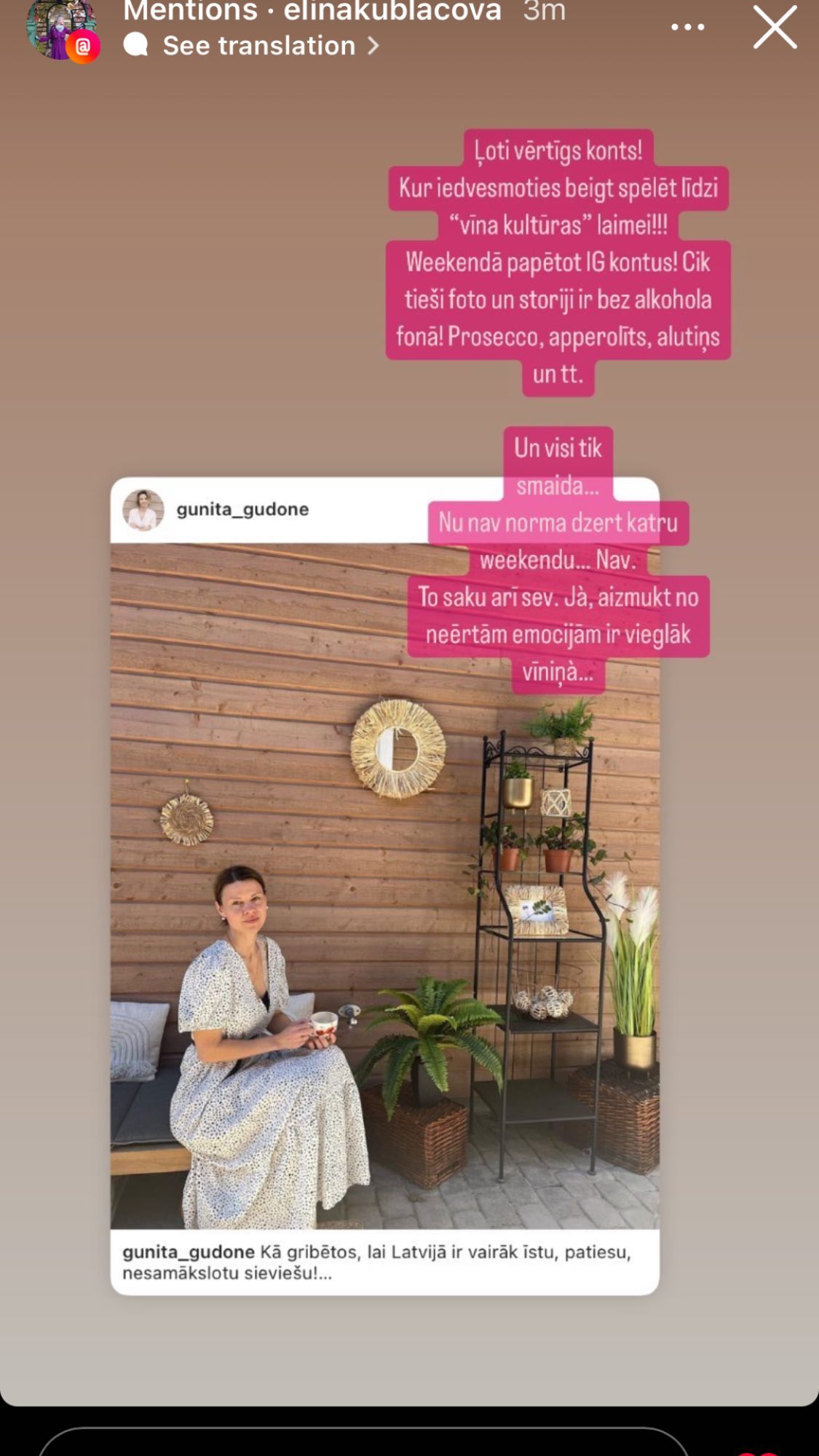Tap See translation link

tap(258, 46)
